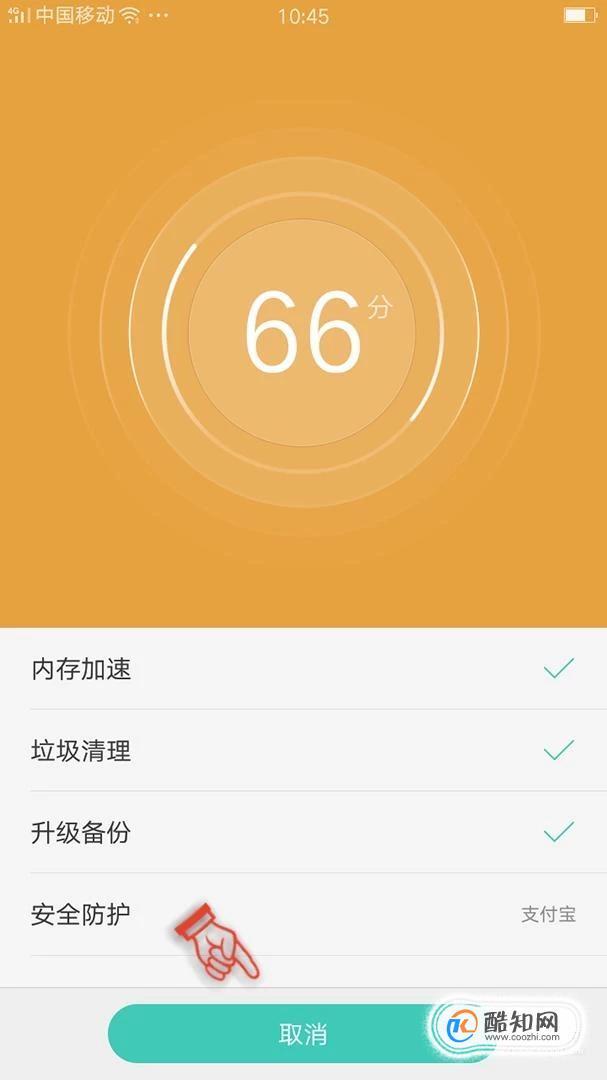The width and height of the screenshot is (607, 1080).
Task: Tap the 取消 button to cancel the scan
Action: coord(302,1033)
